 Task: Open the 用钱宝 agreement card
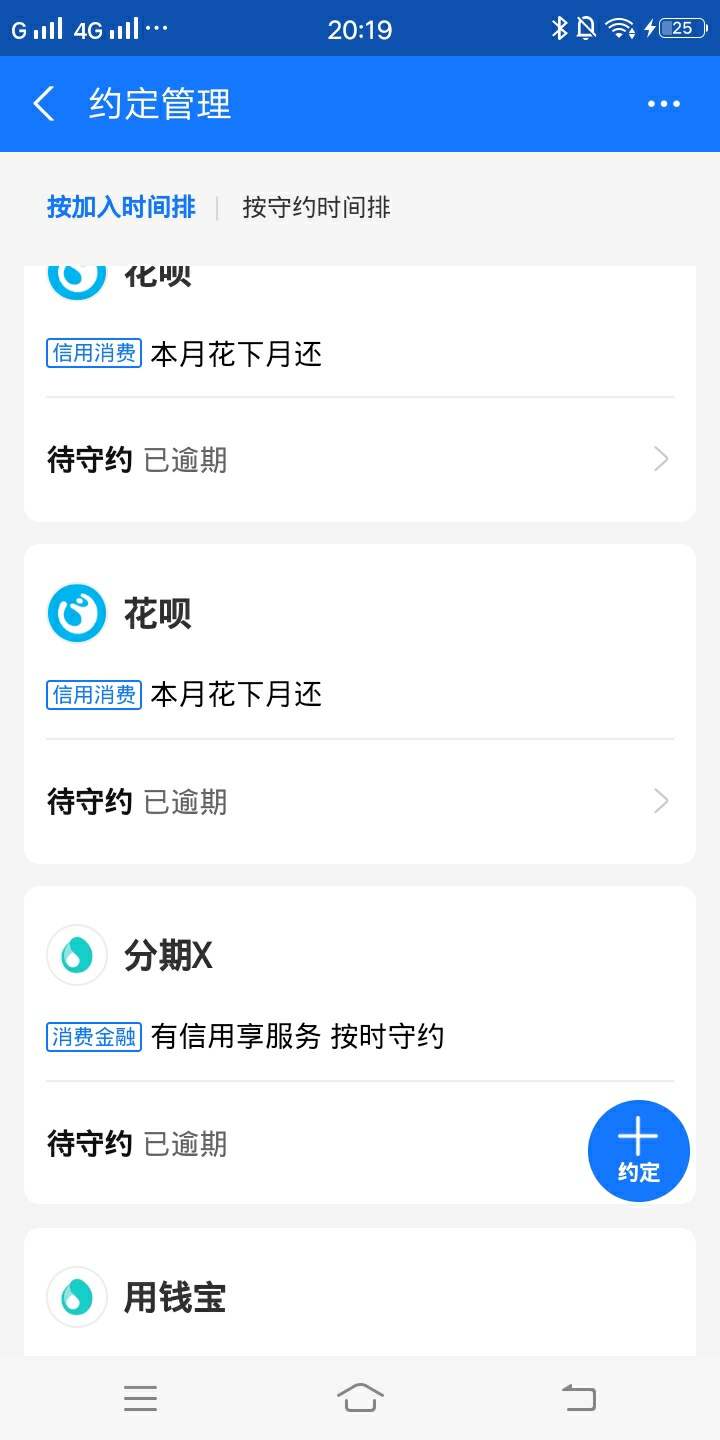[360, 1292]
